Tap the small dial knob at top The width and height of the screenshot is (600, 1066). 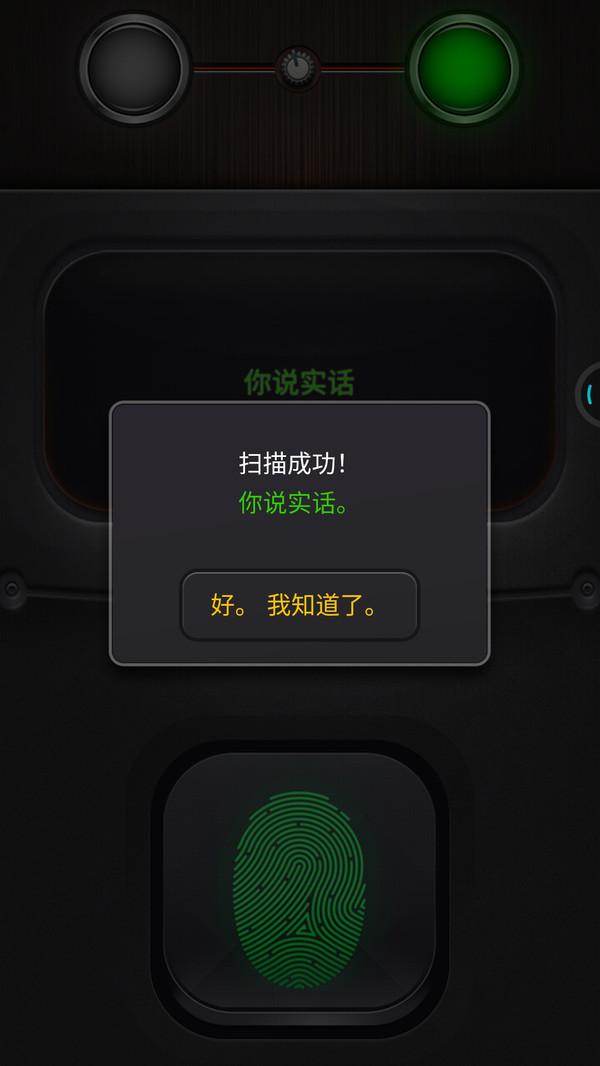[297, 68]
